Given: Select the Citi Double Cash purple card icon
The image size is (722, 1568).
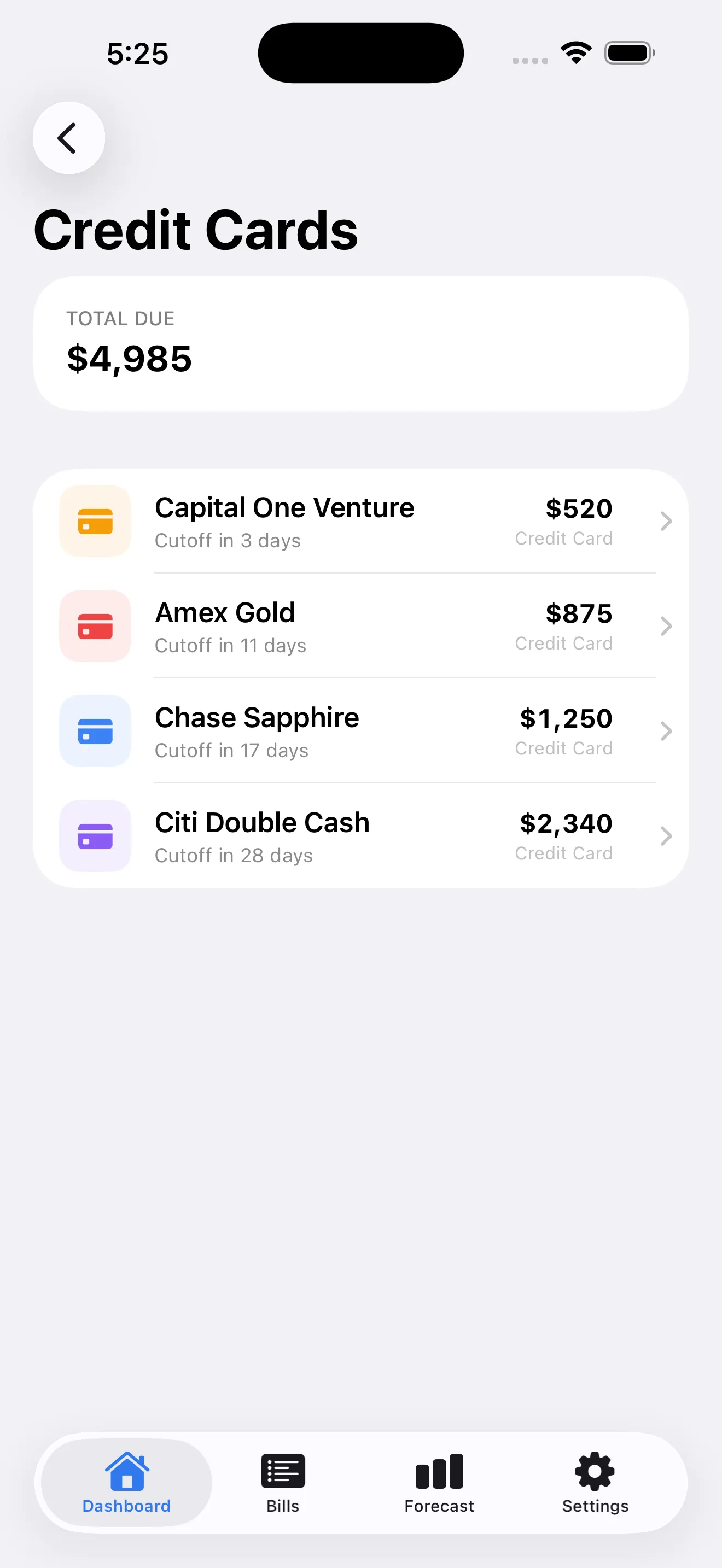Looking at the screenshot, I should click(x=95, y=836).
